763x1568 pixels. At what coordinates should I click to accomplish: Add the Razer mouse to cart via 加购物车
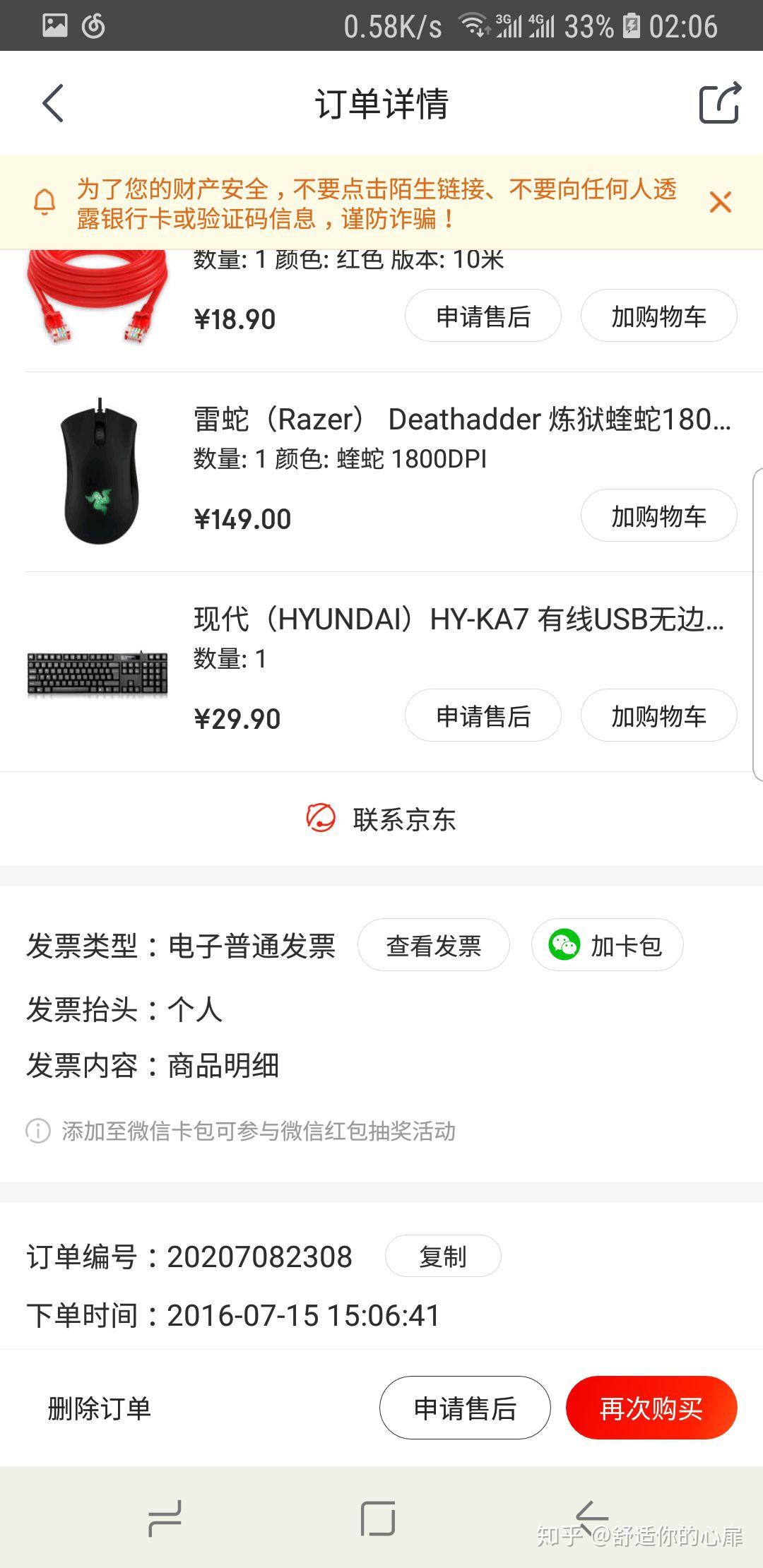tap(658, 516)
